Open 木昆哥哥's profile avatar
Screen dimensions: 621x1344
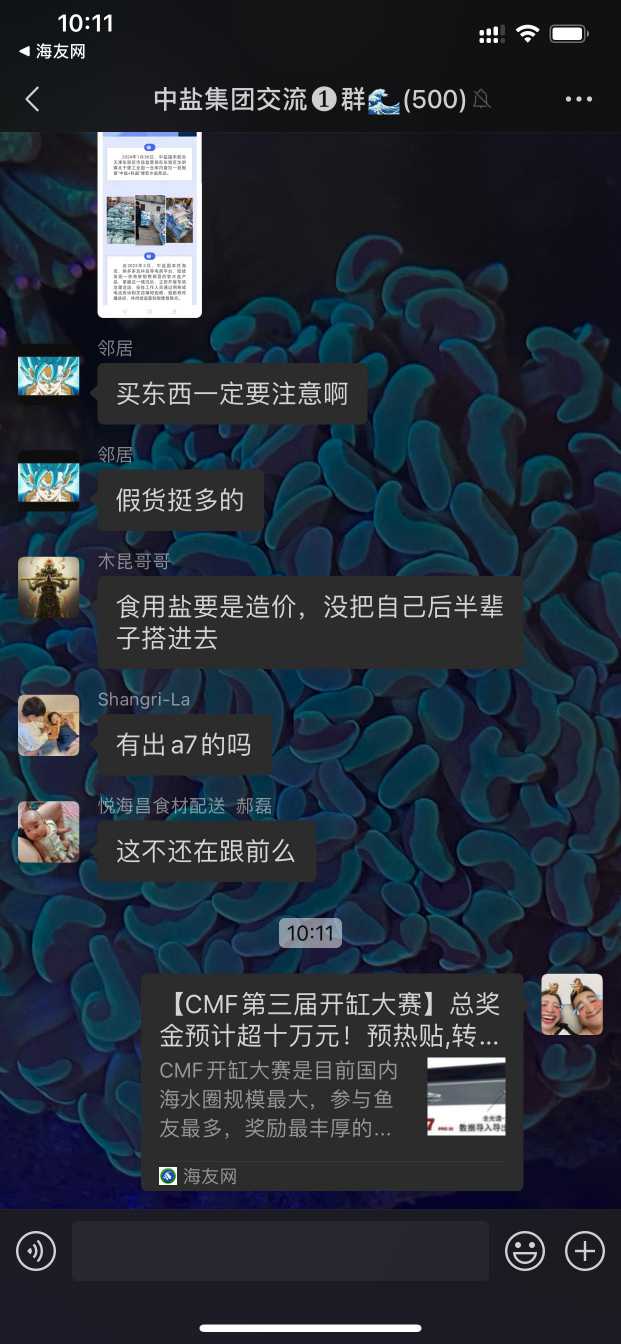[48, 587]
